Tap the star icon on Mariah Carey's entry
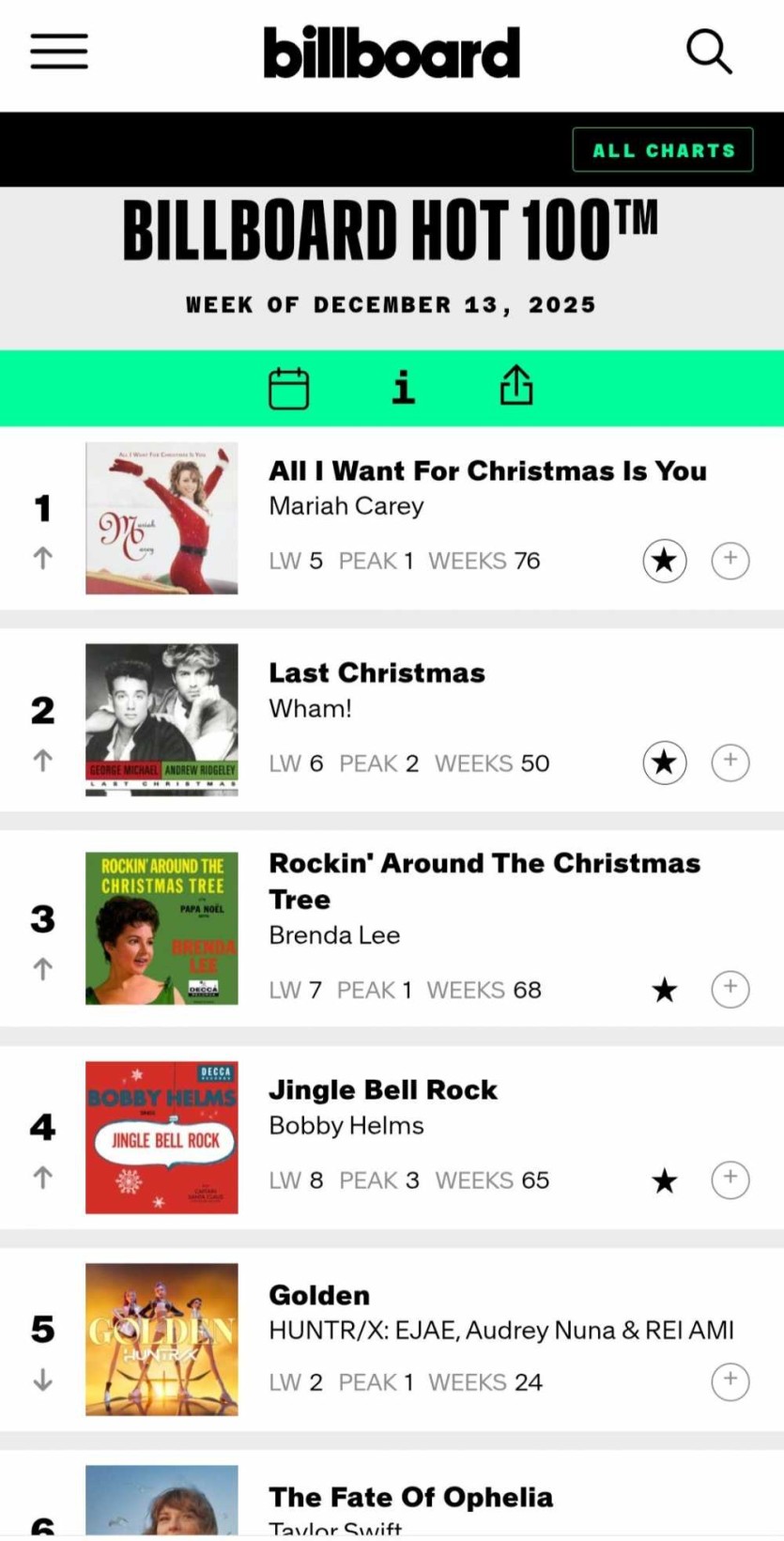The image size is (784, 1541). (665, 561)
